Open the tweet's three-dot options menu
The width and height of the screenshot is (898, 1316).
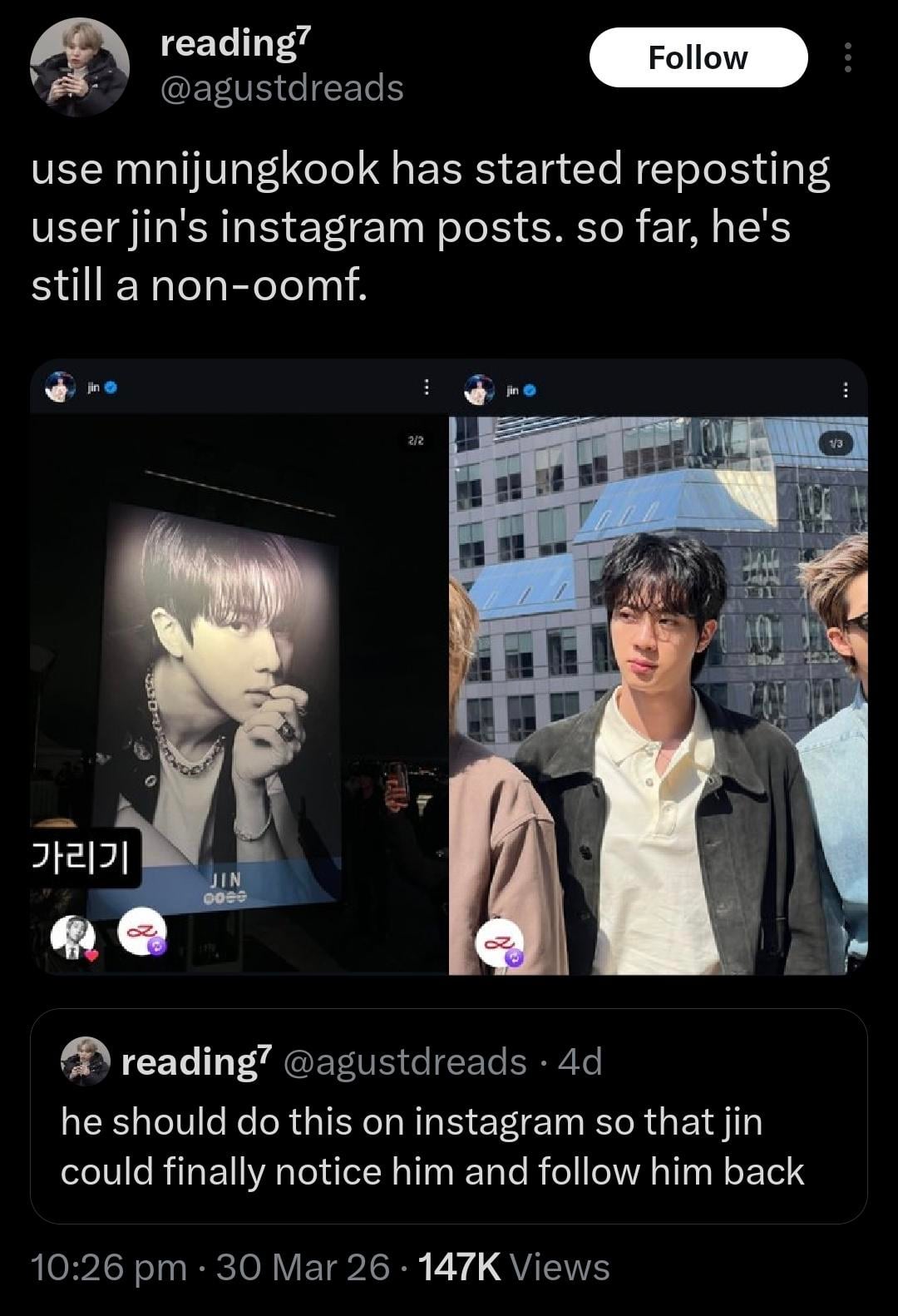(846, 57)
